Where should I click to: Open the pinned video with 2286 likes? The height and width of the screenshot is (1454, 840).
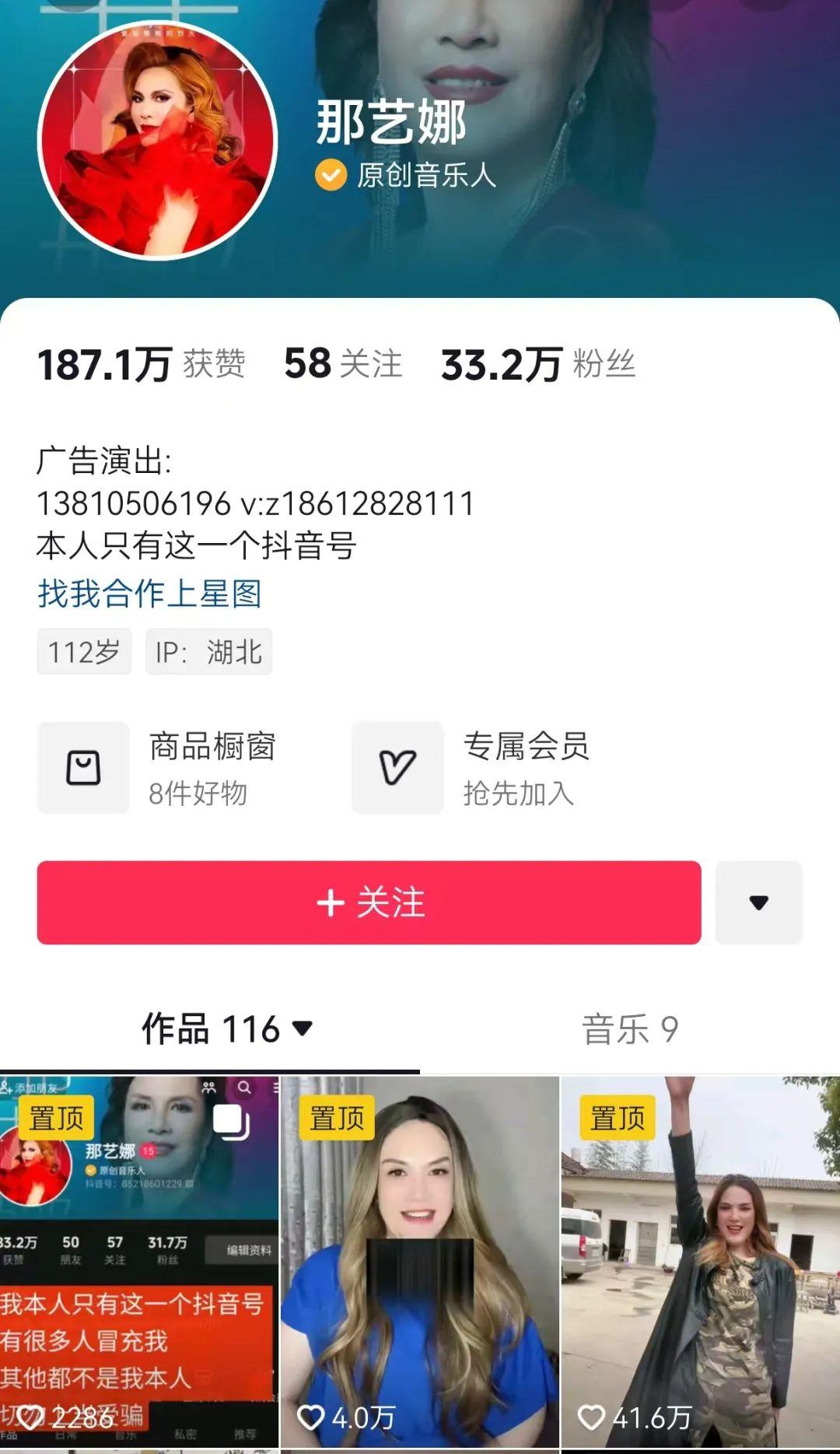pyautogui.click(x=139, y=1260)
